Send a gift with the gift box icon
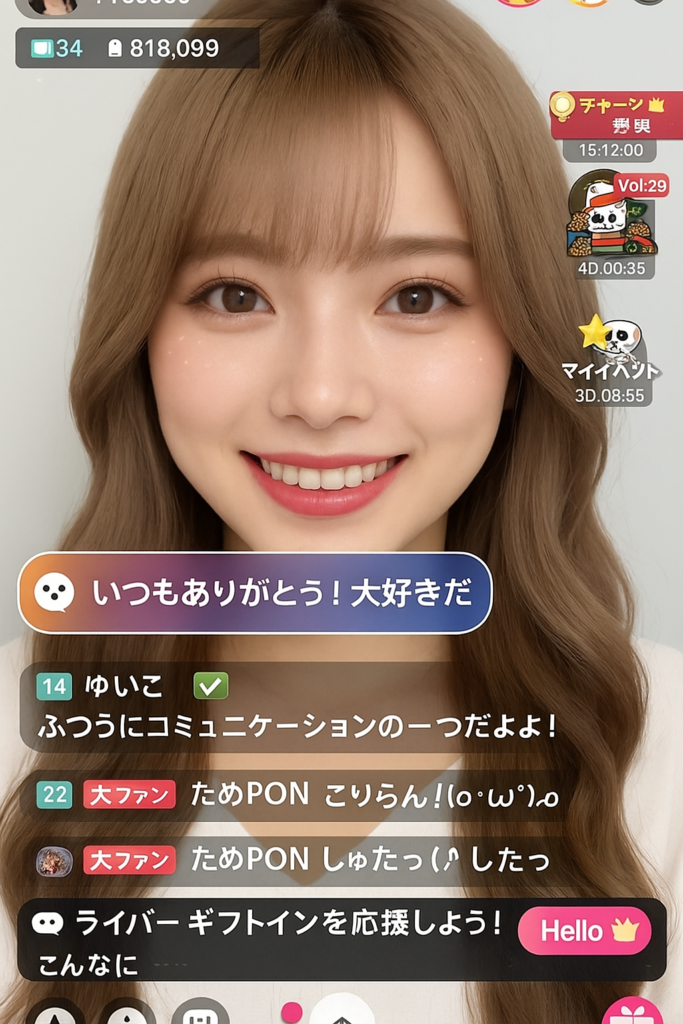This screenshot has width=683, height=1024. tap(632, 1012)
